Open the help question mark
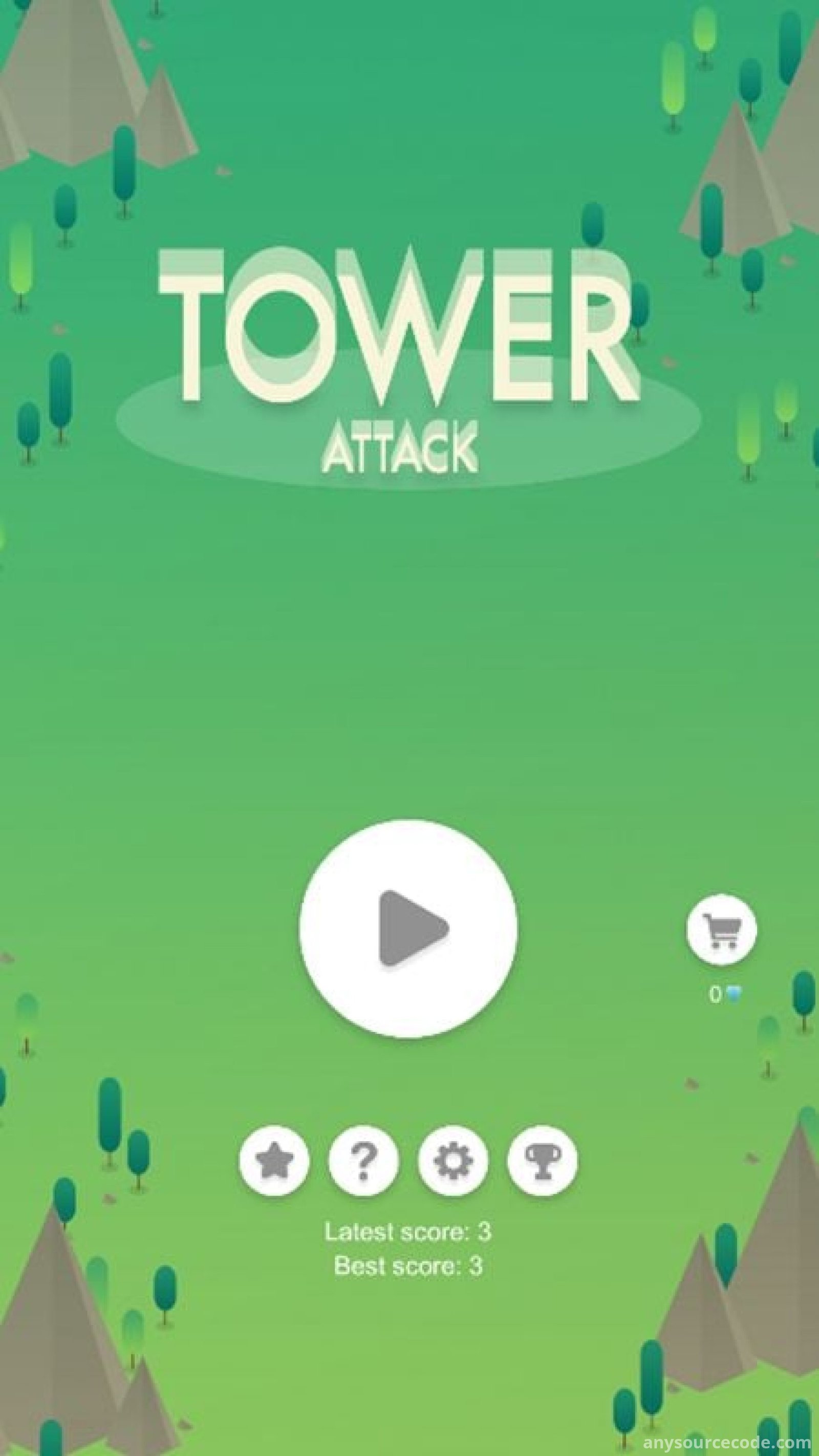The width and height of the screenshot is (819, 1456). [x=363, y=1161]
